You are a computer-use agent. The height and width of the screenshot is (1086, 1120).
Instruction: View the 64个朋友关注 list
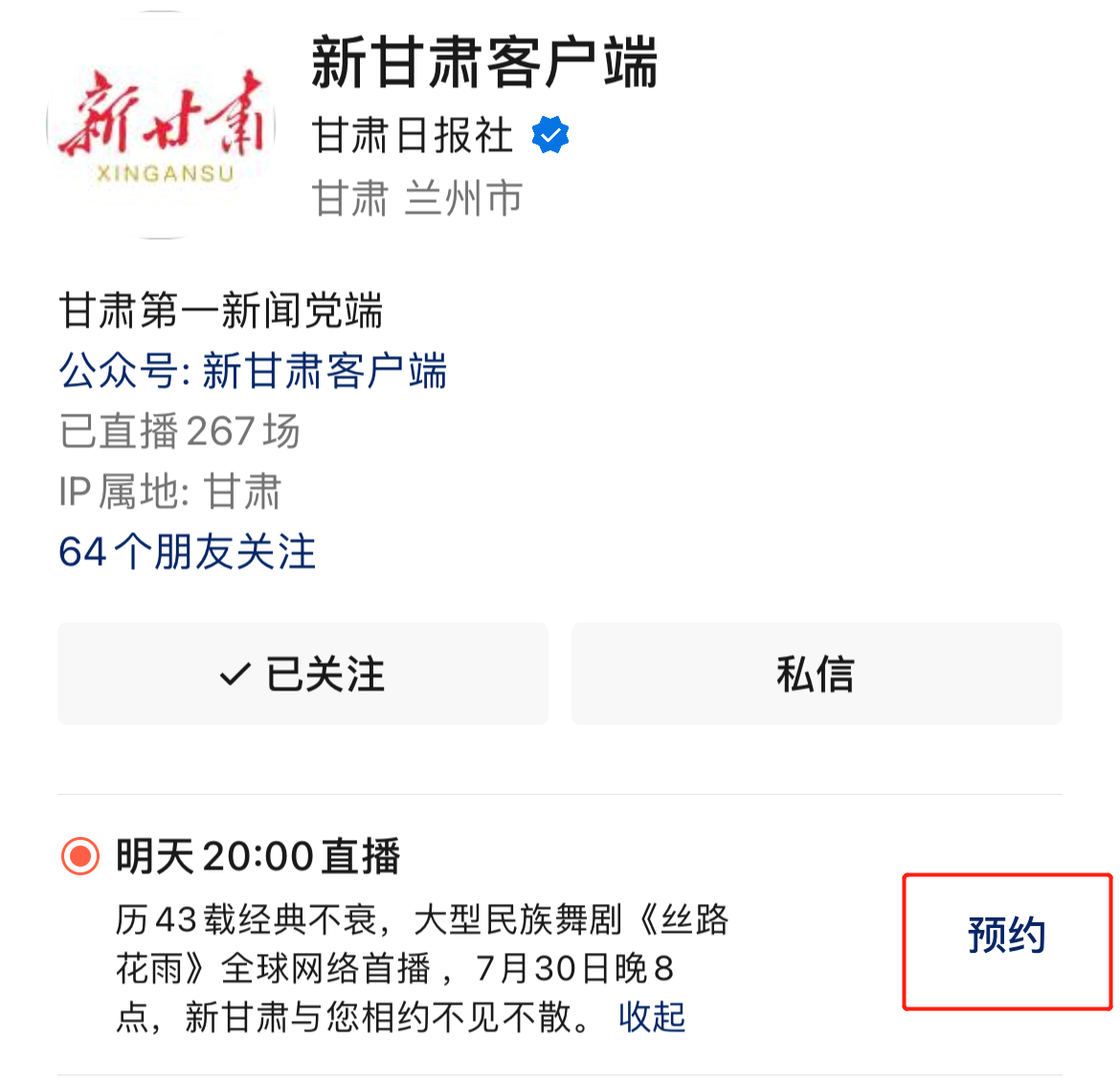coord(188,552)
